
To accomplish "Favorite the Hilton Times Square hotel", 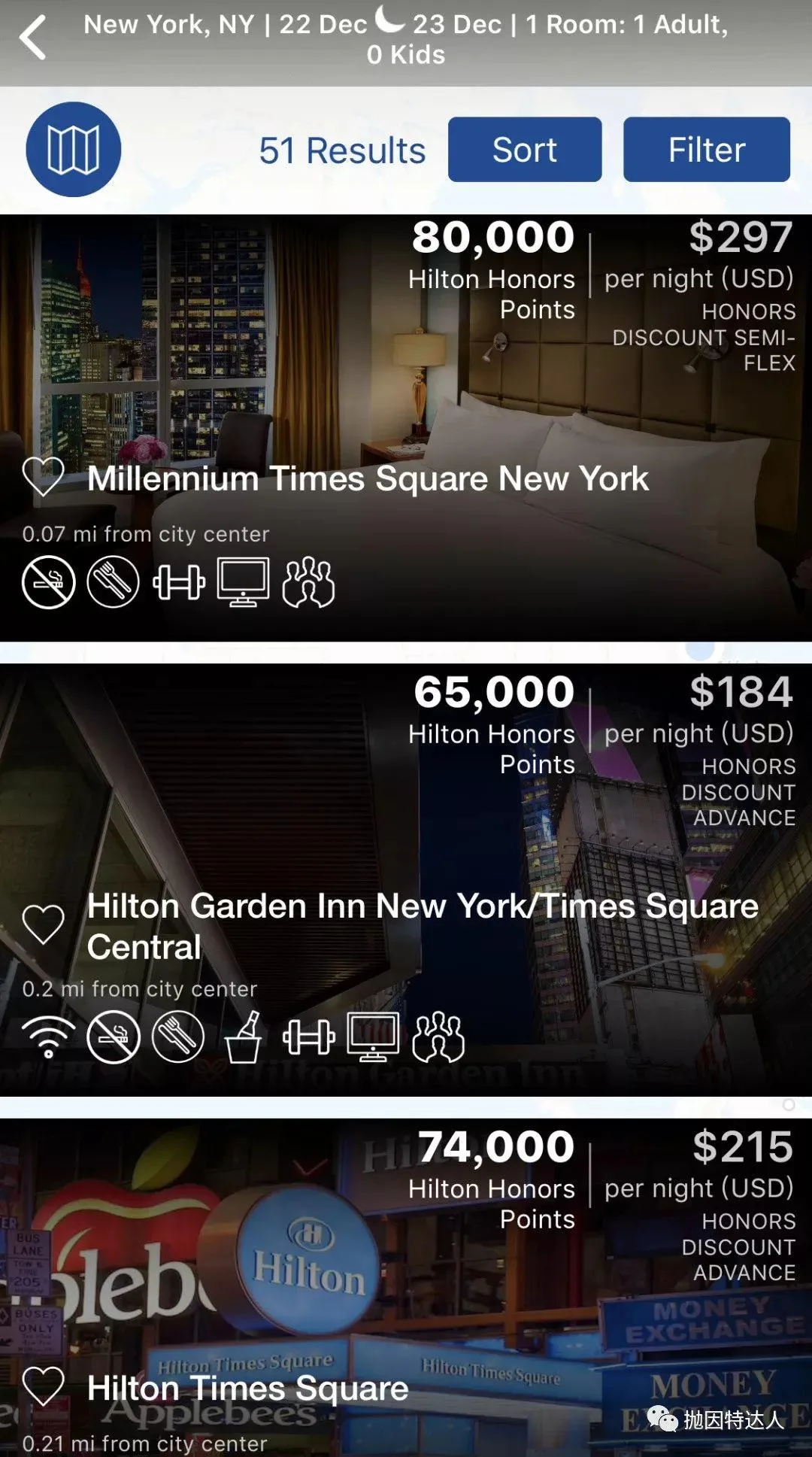I will click(x=44, y=1386).
